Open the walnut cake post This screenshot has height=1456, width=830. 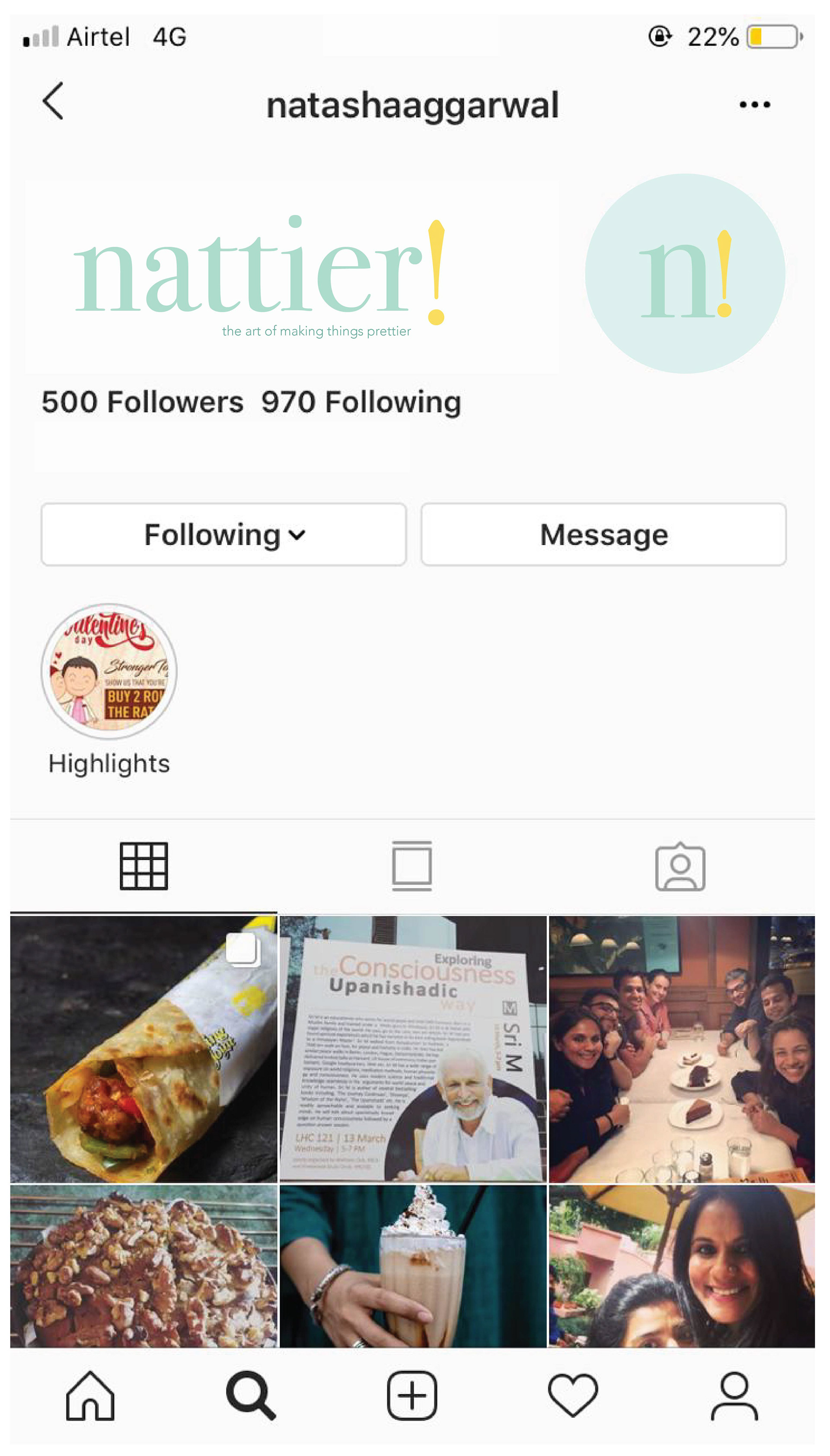[144, 1266]
